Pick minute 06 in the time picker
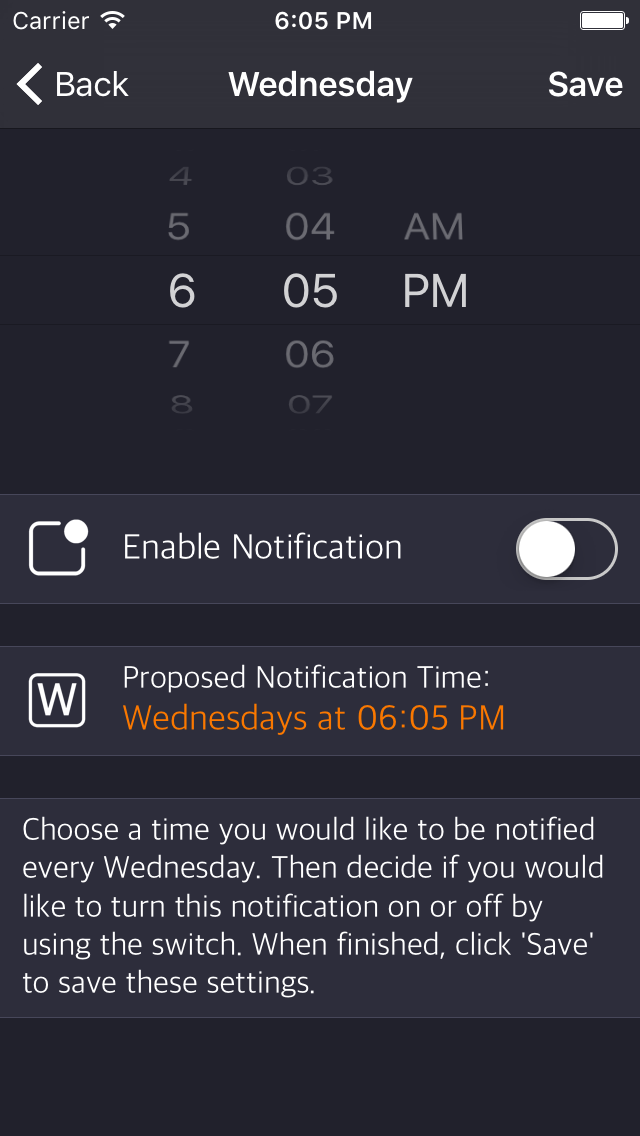Screen dimensions: 640x1136 309,354
